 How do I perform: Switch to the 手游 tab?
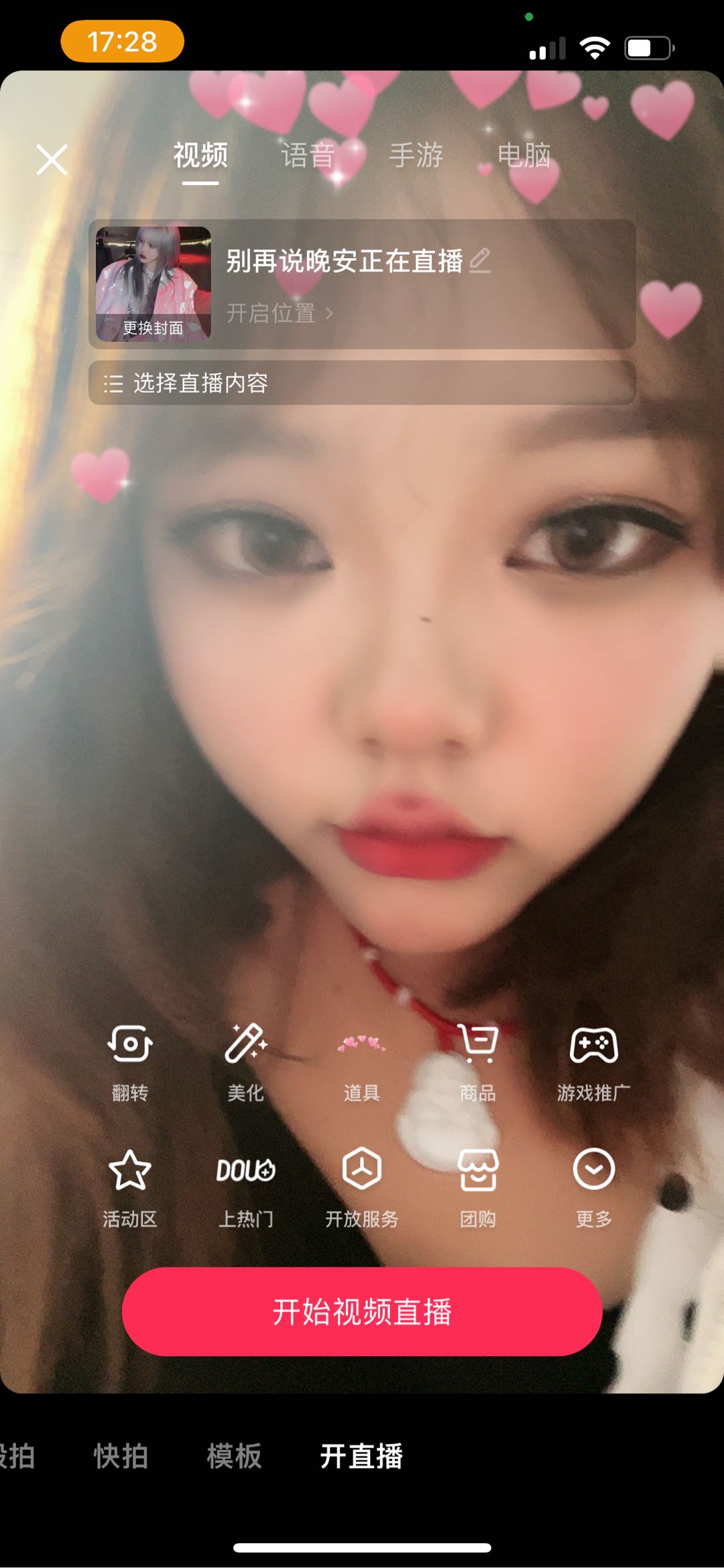(x=416, y=156)
